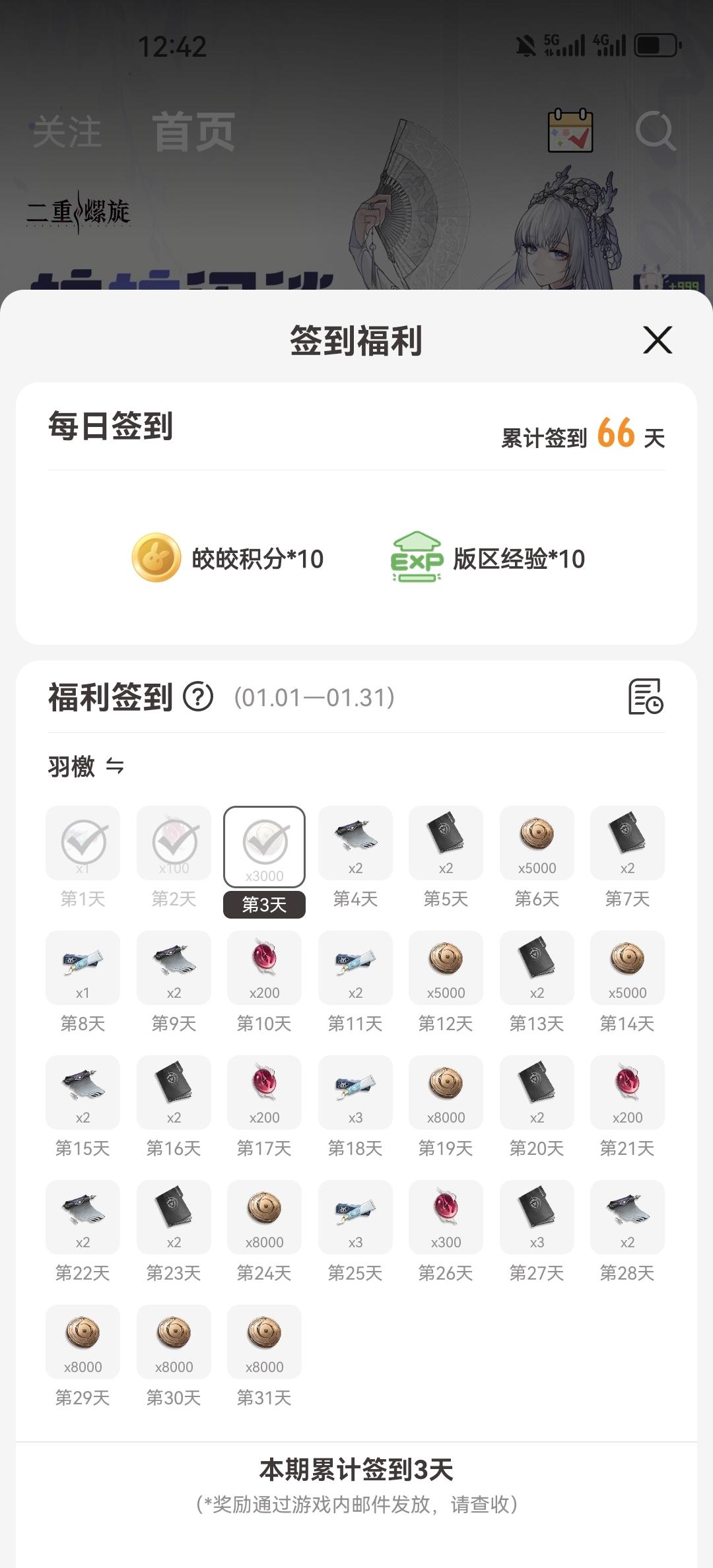This screenshot has height=1568, width=713.
Task: Close the 签到福利 sheet
Action: coord(658,340)
